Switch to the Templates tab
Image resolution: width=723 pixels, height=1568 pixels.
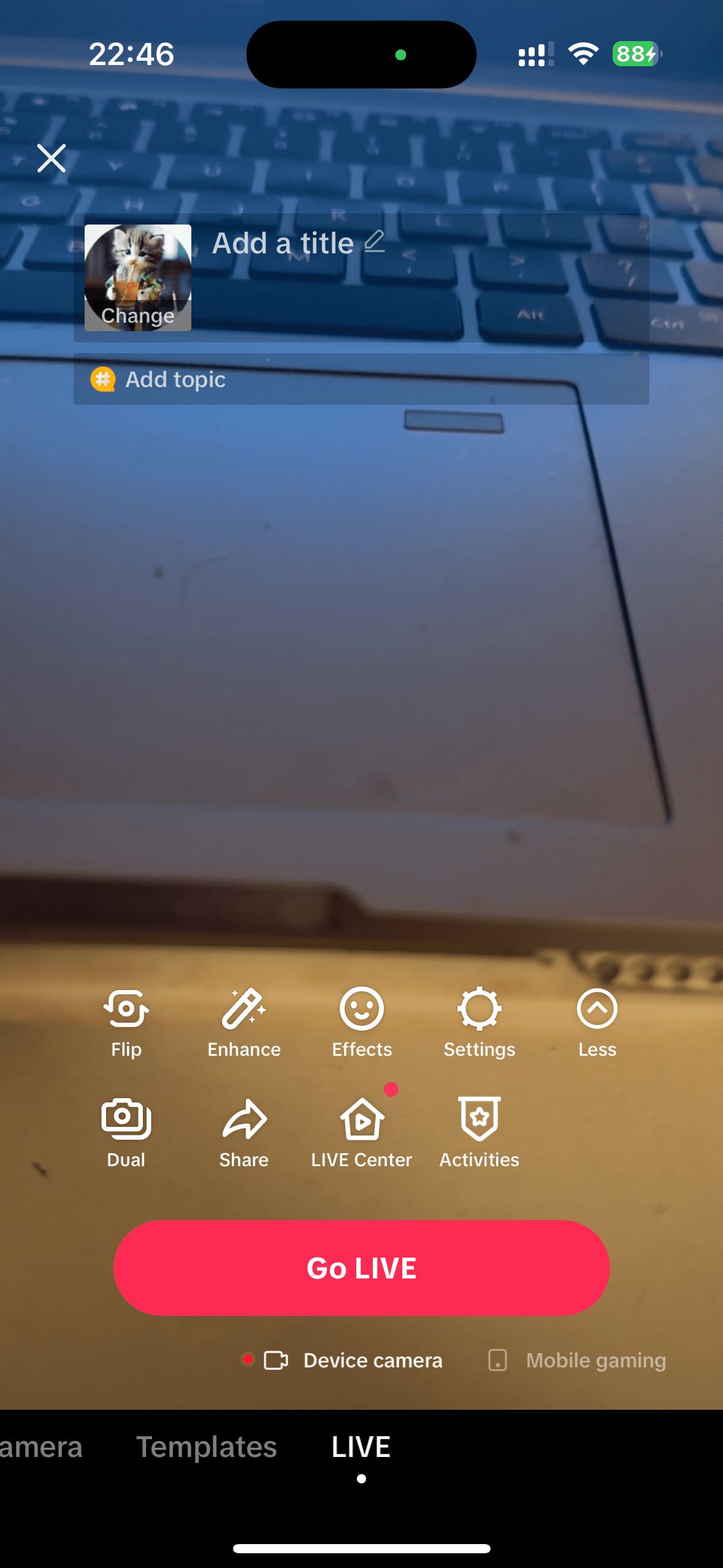click(x=206, y=1447)
